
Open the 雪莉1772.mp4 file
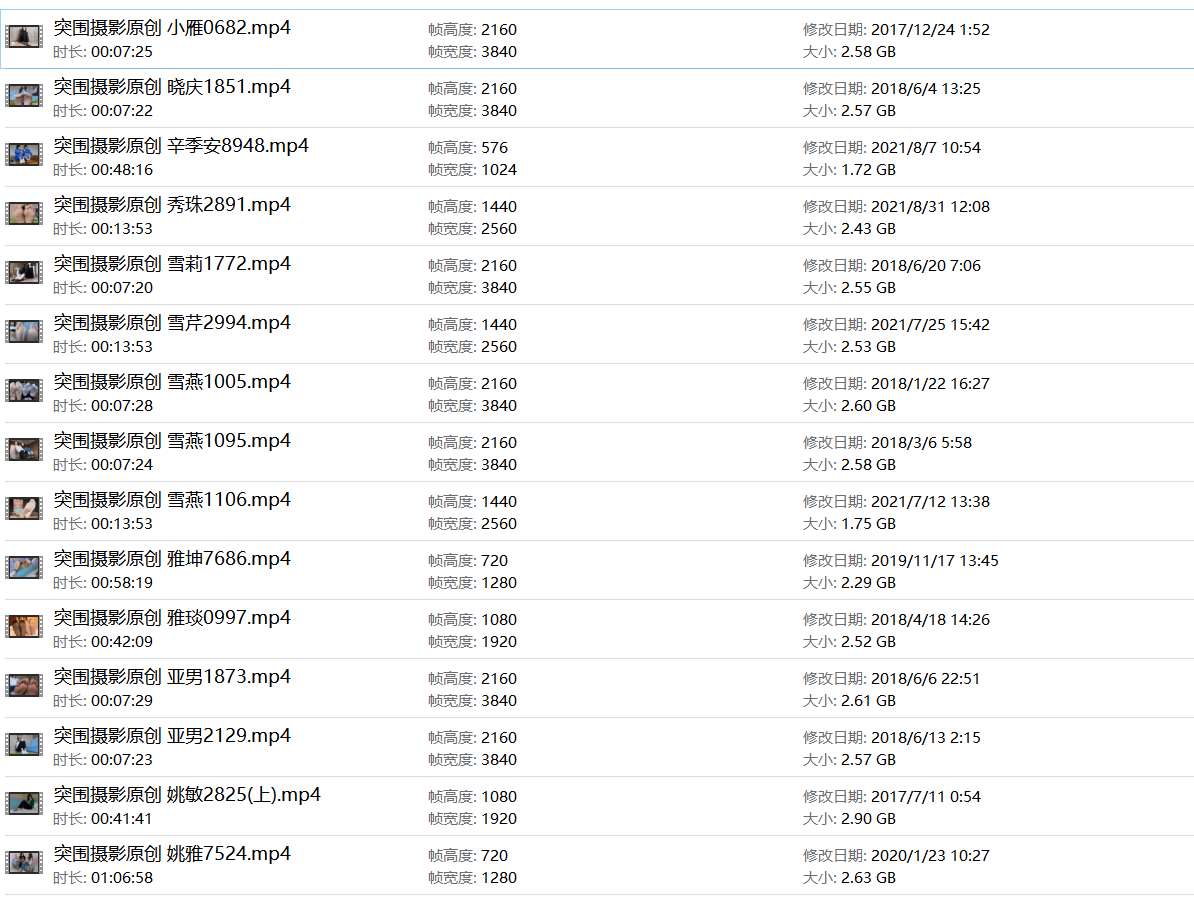pos(172,264)
